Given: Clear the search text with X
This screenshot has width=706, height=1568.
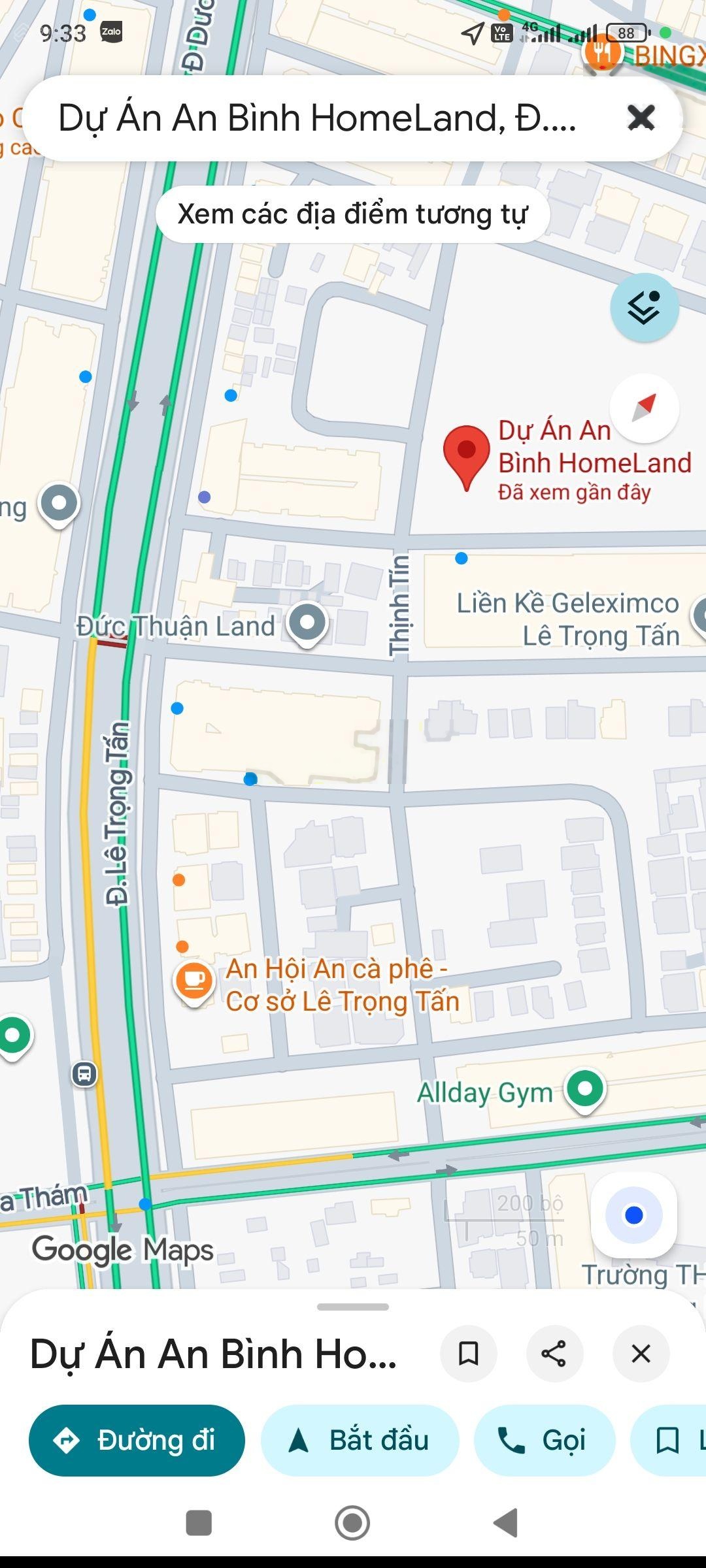Looking at the screenshot, I should pyautogui.click(x=641, y=118).
